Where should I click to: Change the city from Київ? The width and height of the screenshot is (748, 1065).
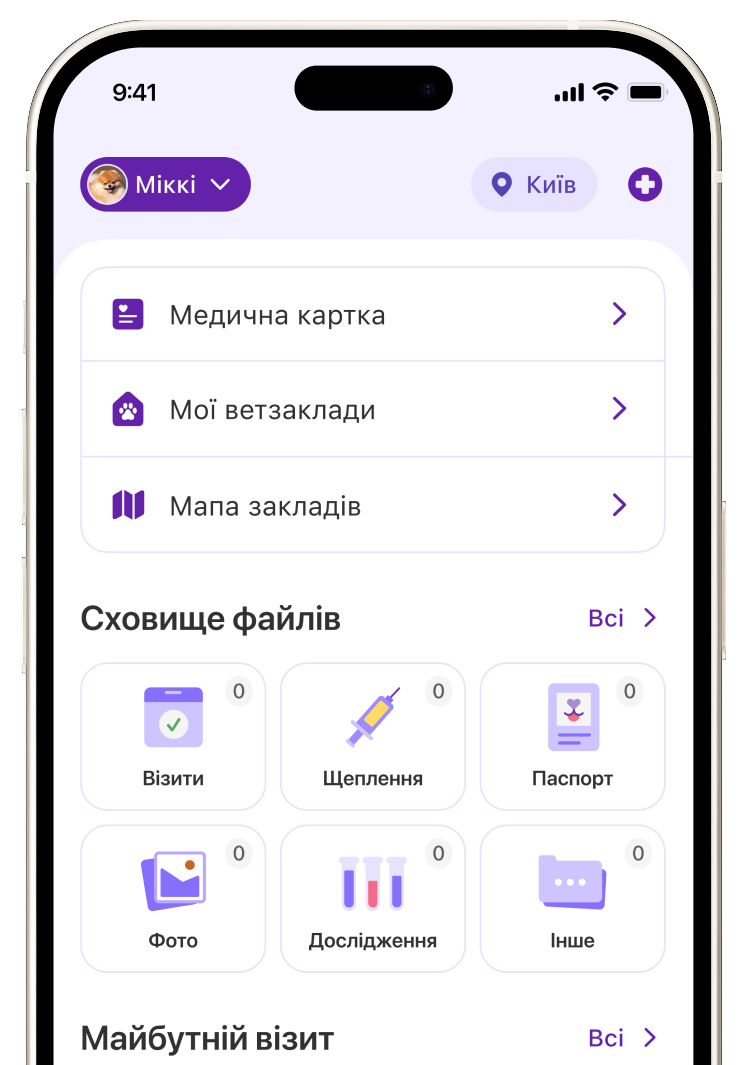(x=534, y=185)
